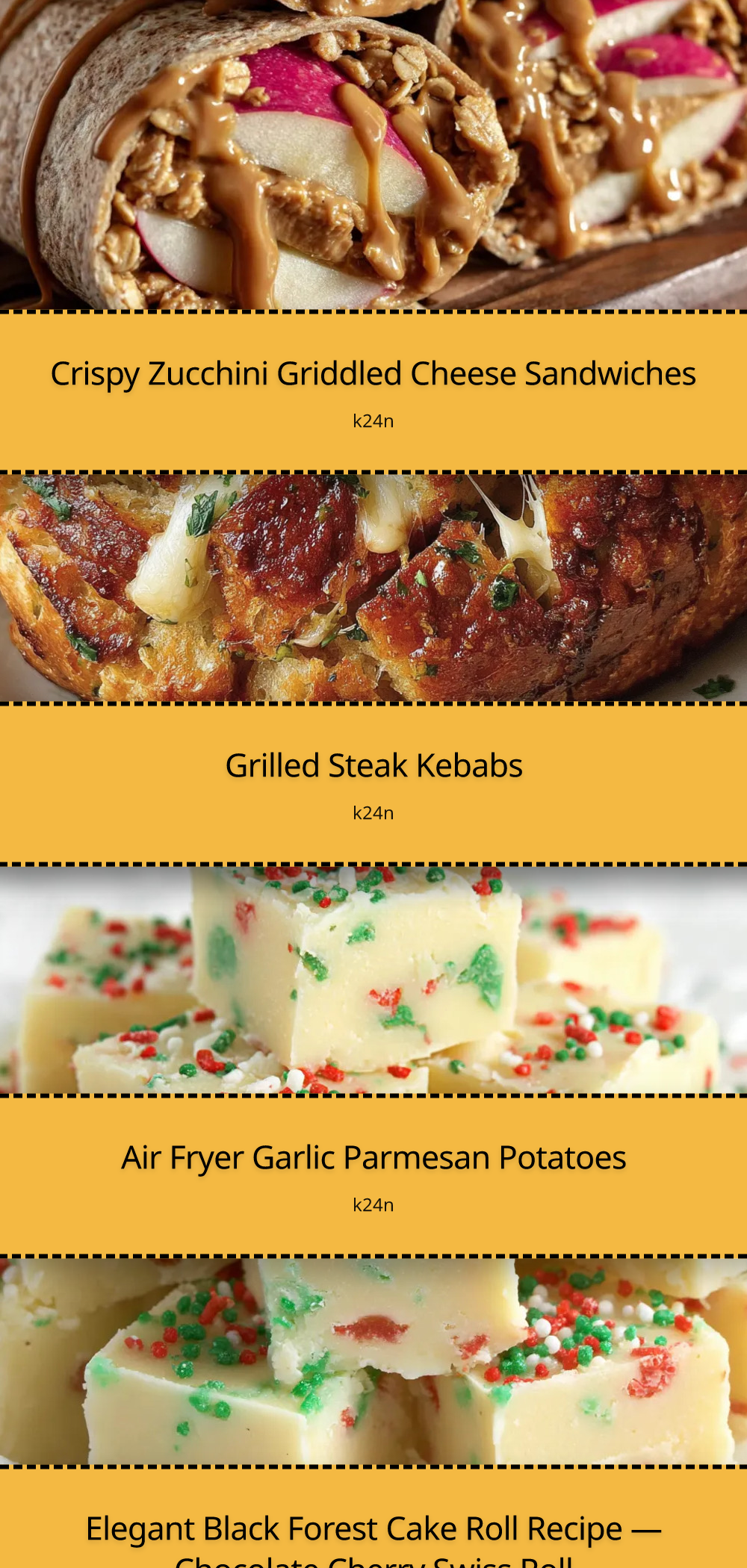
Task: Open author k24n under Grilled Steak Kebabs
Action: [373, 813]
